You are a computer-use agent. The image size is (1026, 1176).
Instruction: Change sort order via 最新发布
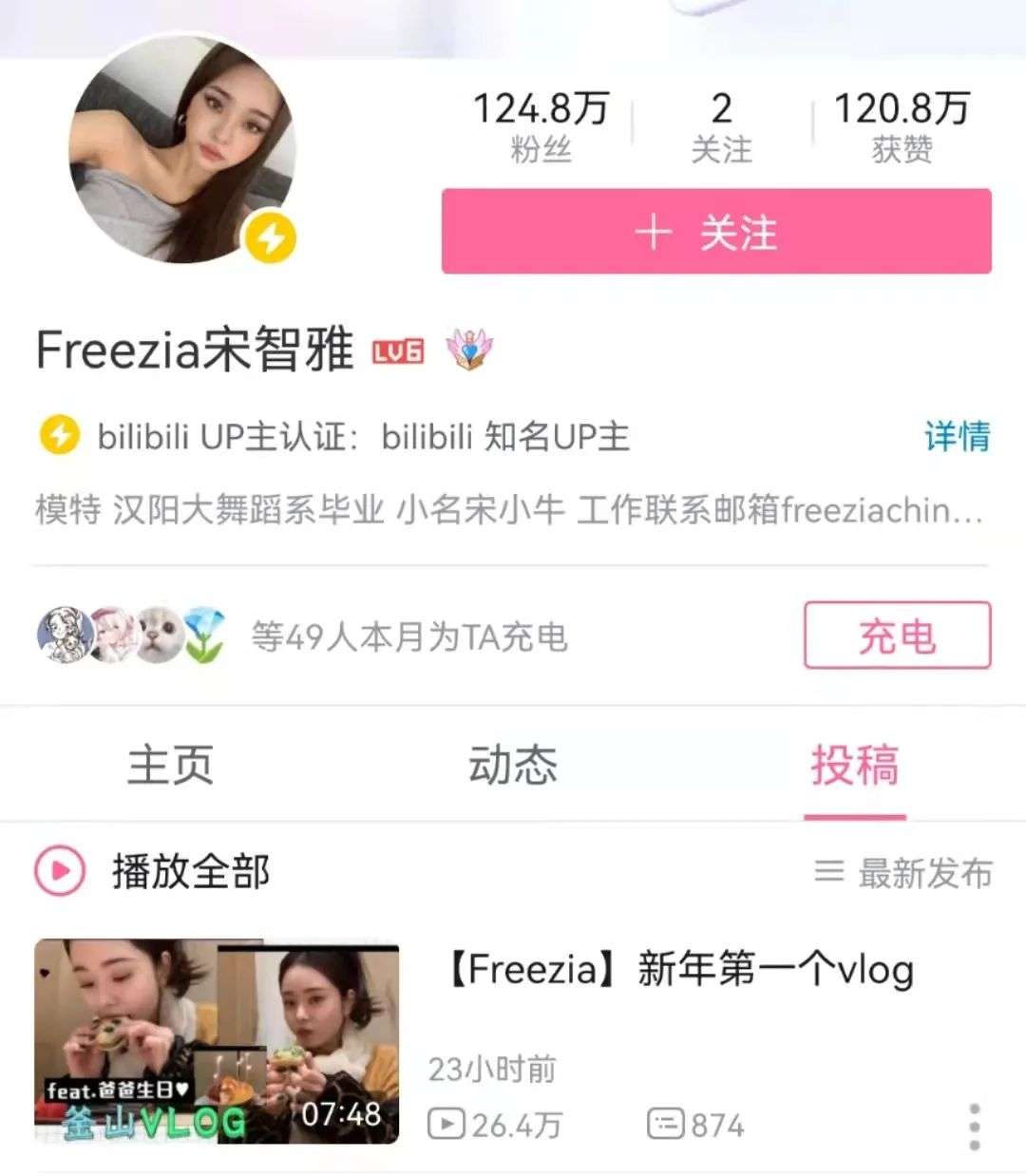(x=903, y=872)
